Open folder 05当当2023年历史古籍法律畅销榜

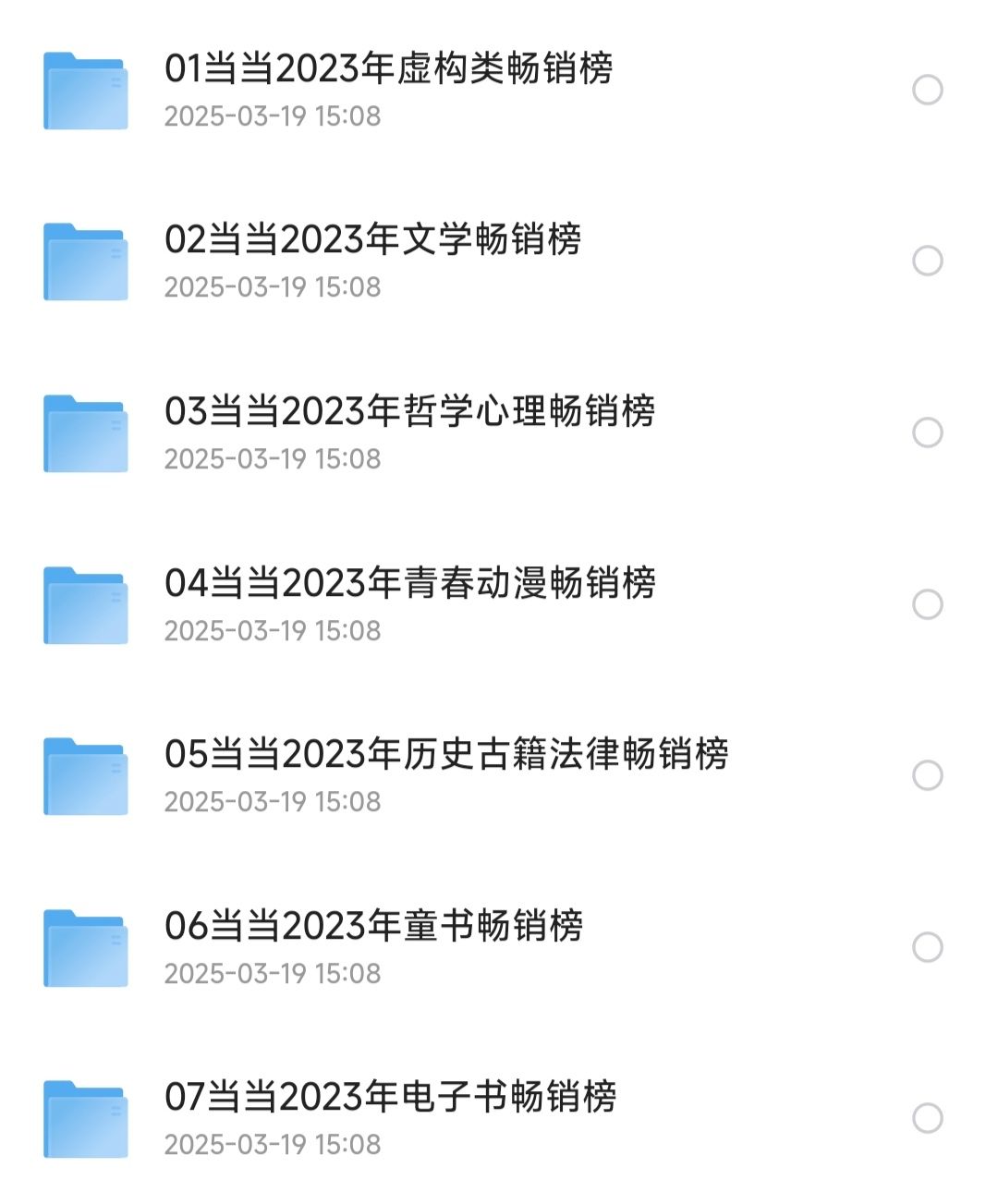point(445,755)
